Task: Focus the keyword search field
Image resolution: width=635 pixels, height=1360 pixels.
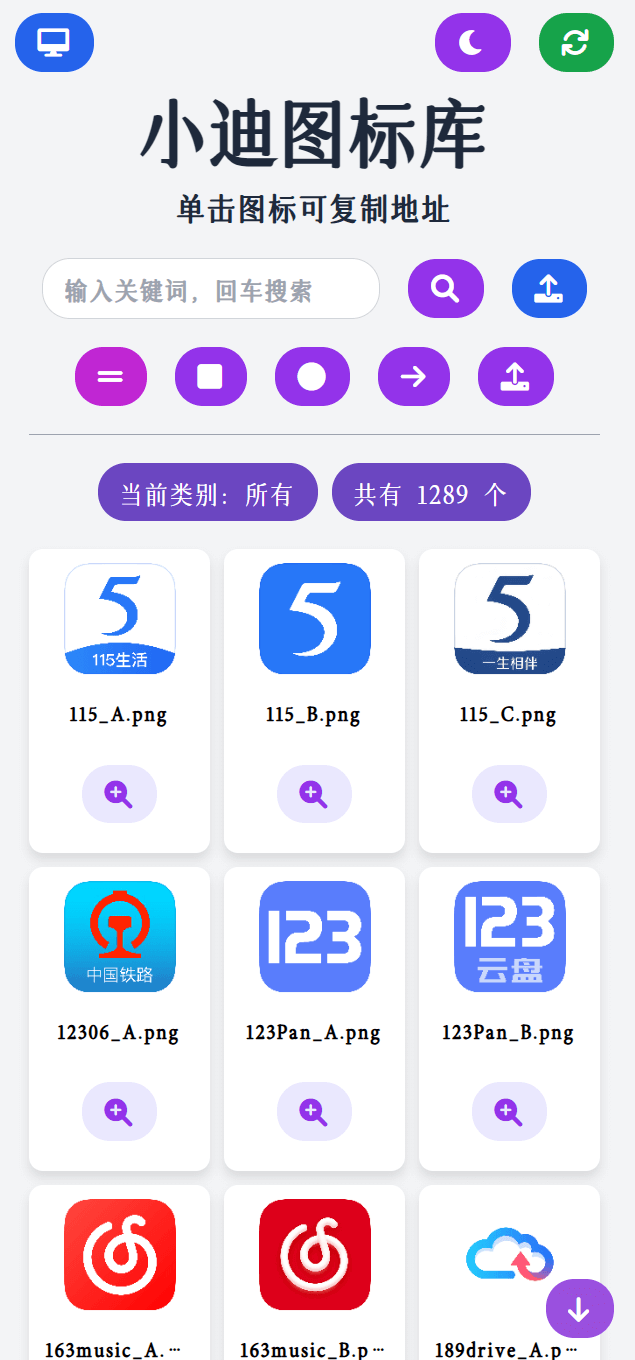Action: (211, 290)
